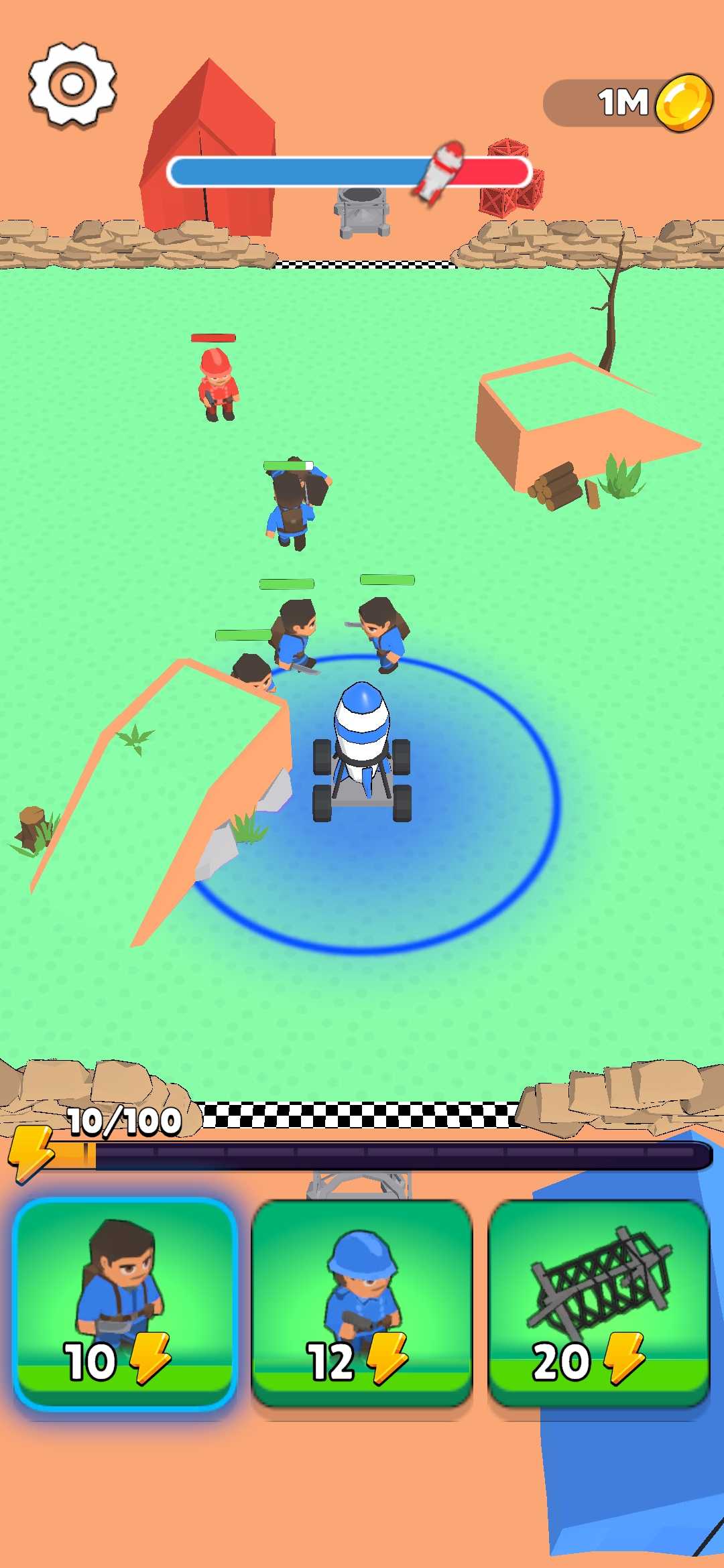Image resolution: width=724 pixels, height=1568 pixels.
Task: Open the settings gear
Action: click(72, 84)
